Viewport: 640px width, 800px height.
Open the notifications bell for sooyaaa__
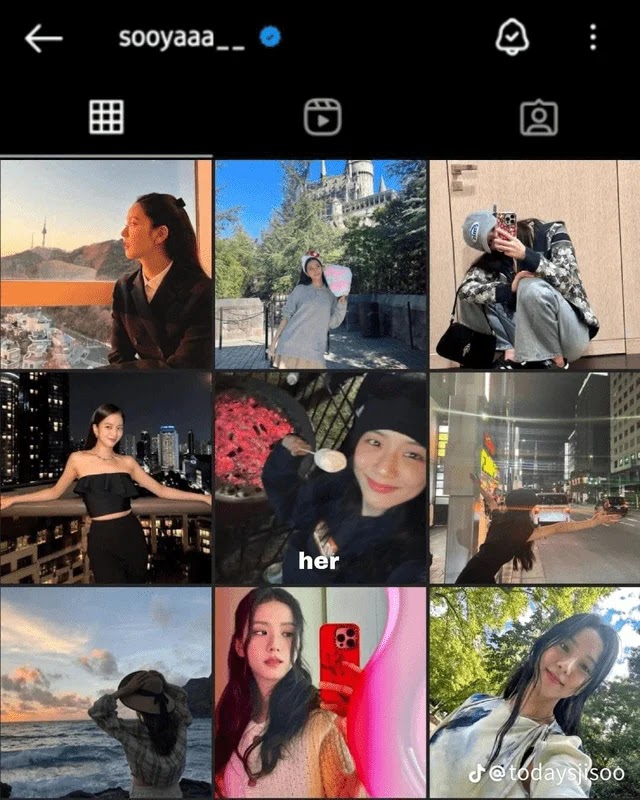(512, 37)
